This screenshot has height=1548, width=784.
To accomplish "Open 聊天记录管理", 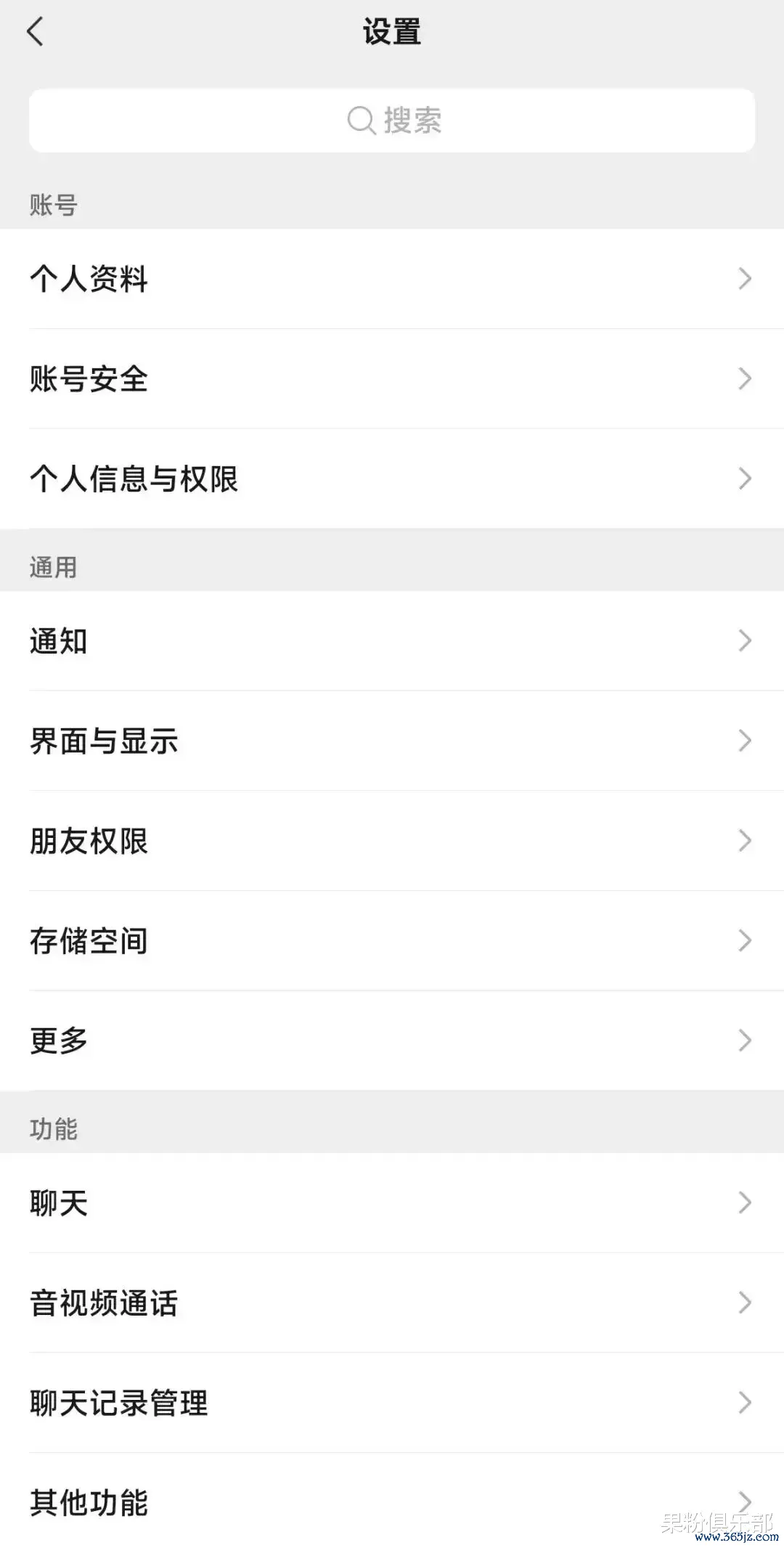I will (392, 1403).
